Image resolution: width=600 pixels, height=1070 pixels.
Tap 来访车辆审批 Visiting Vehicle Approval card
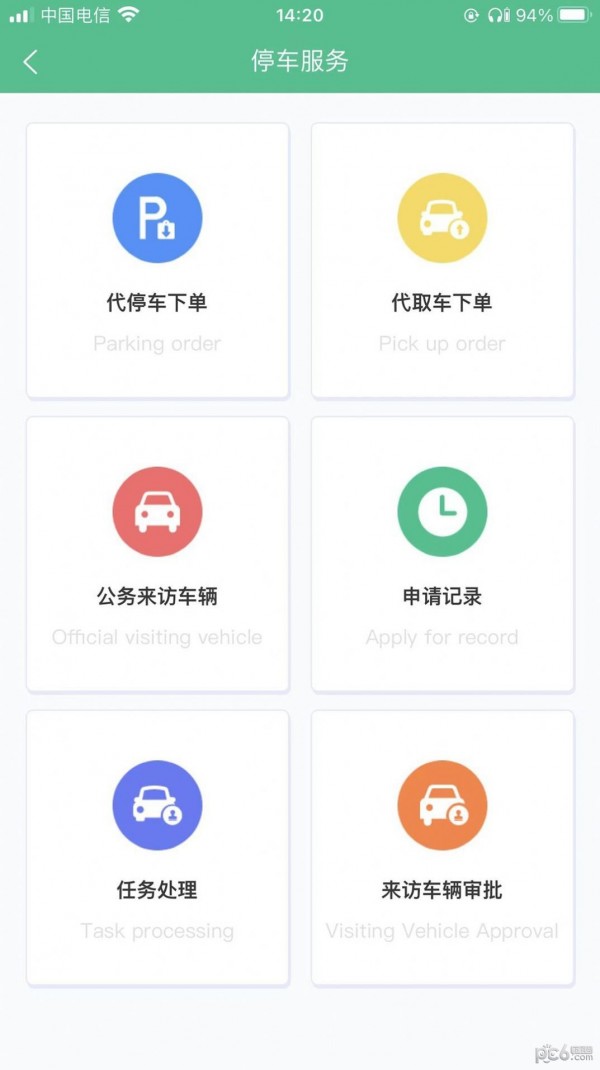(x=442, y=848)
